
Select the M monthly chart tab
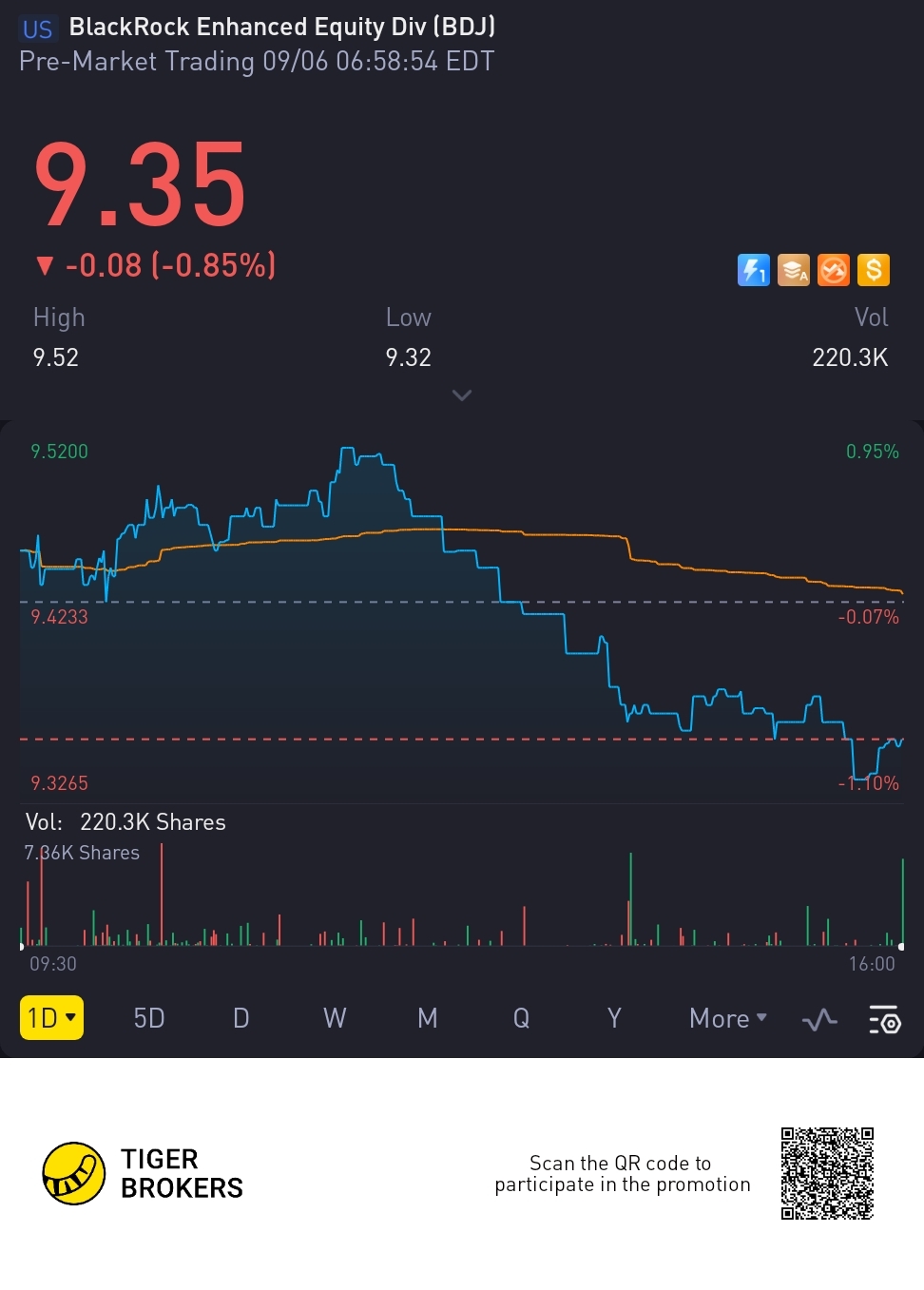coord(428,1018)
